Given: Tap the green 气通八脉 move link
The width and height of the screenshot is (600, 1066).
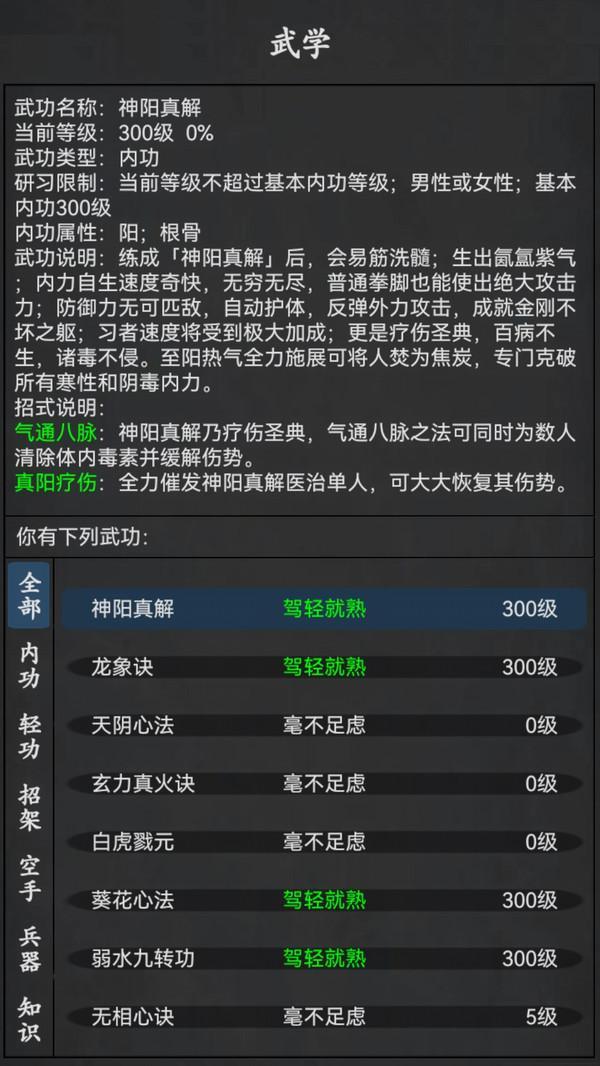Looking at the screenshot, I should pyautogui.click(x=55, y=432).
